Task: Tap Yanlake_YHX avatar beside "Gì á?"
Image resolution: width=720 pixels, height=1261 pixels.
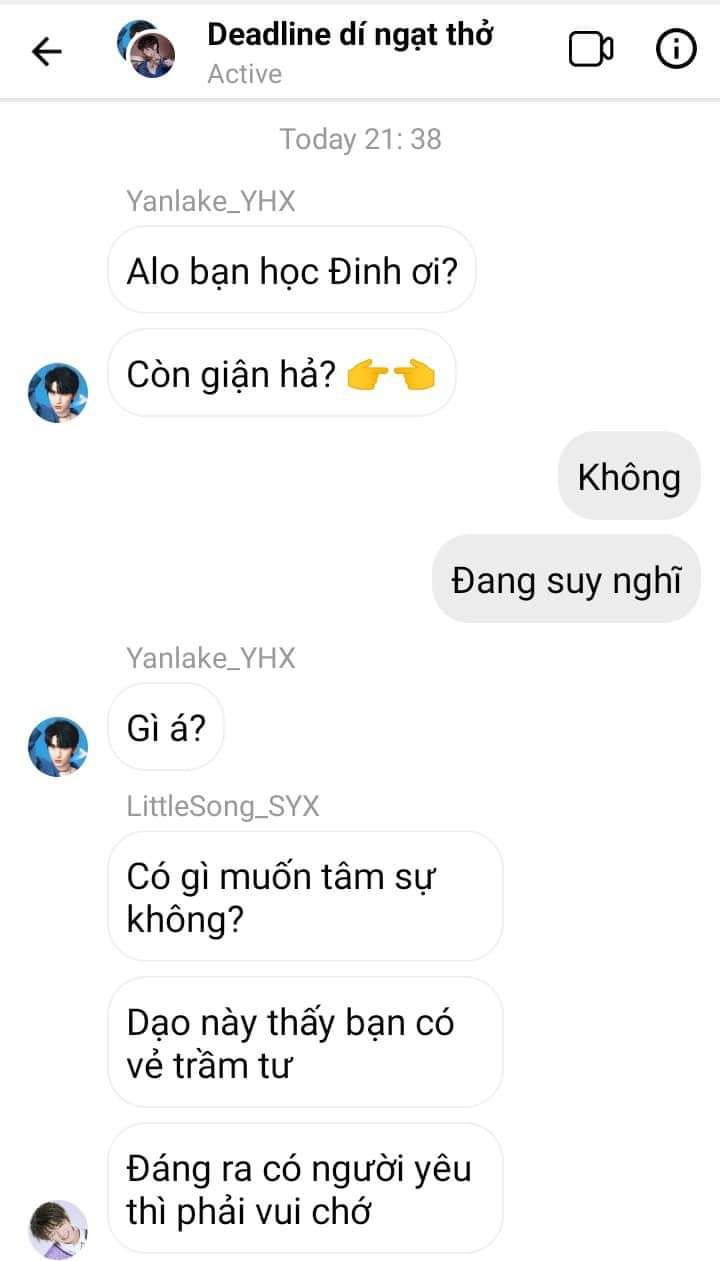Action: [x=58, y=747]
